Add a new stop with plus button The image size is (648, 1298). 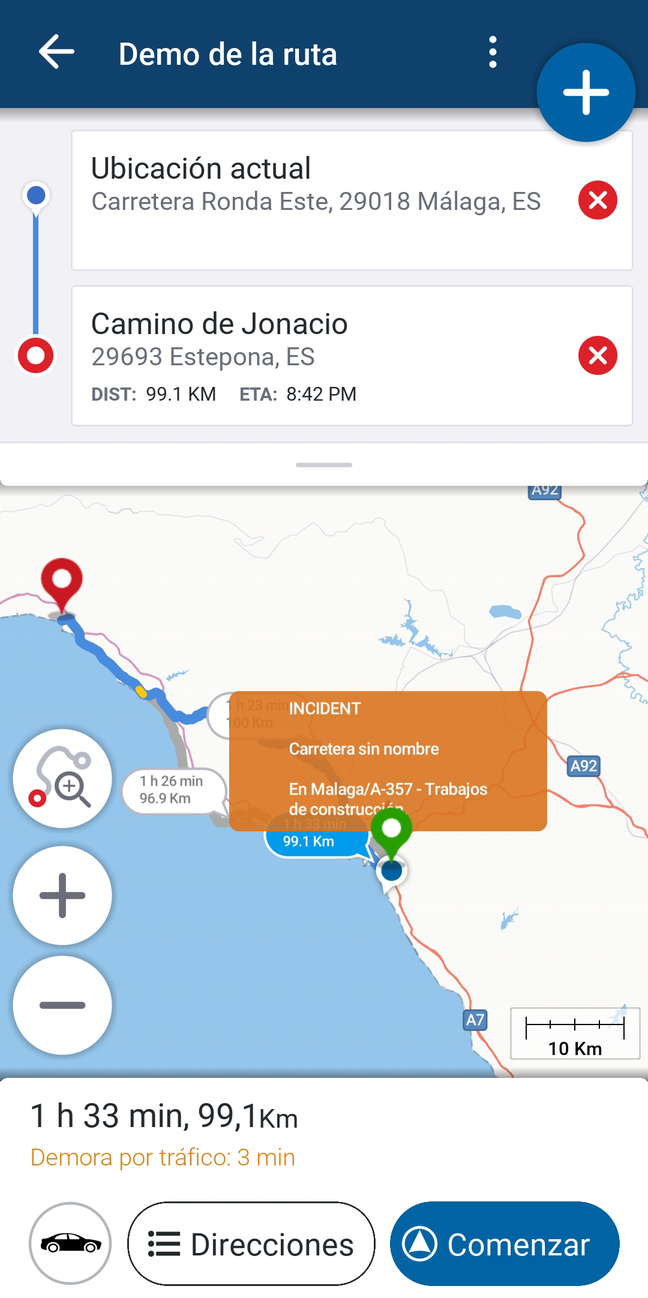pyautogui.click(x=586, y=92)
